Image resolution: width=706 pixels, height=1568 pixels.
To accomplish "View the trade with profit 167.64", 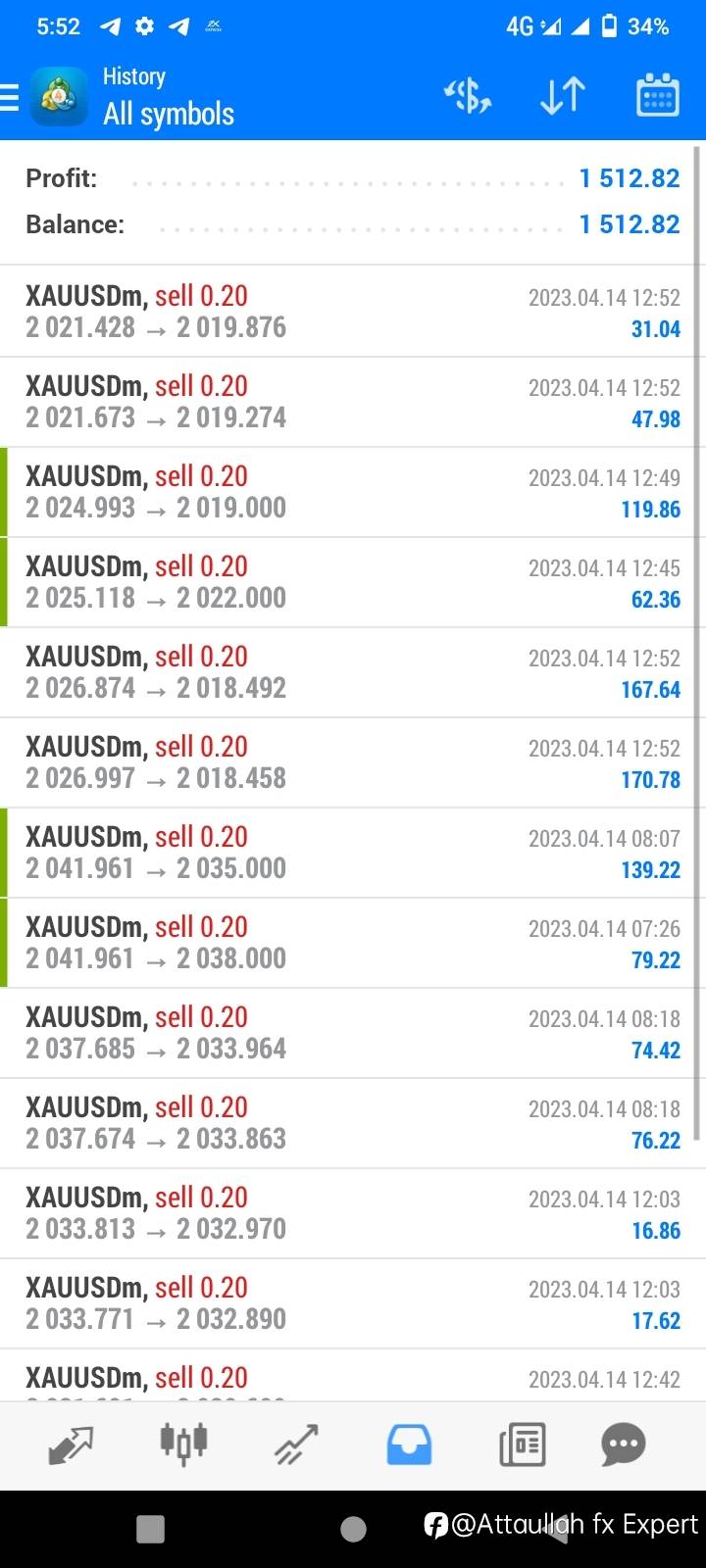I will [x=353, y=672].
